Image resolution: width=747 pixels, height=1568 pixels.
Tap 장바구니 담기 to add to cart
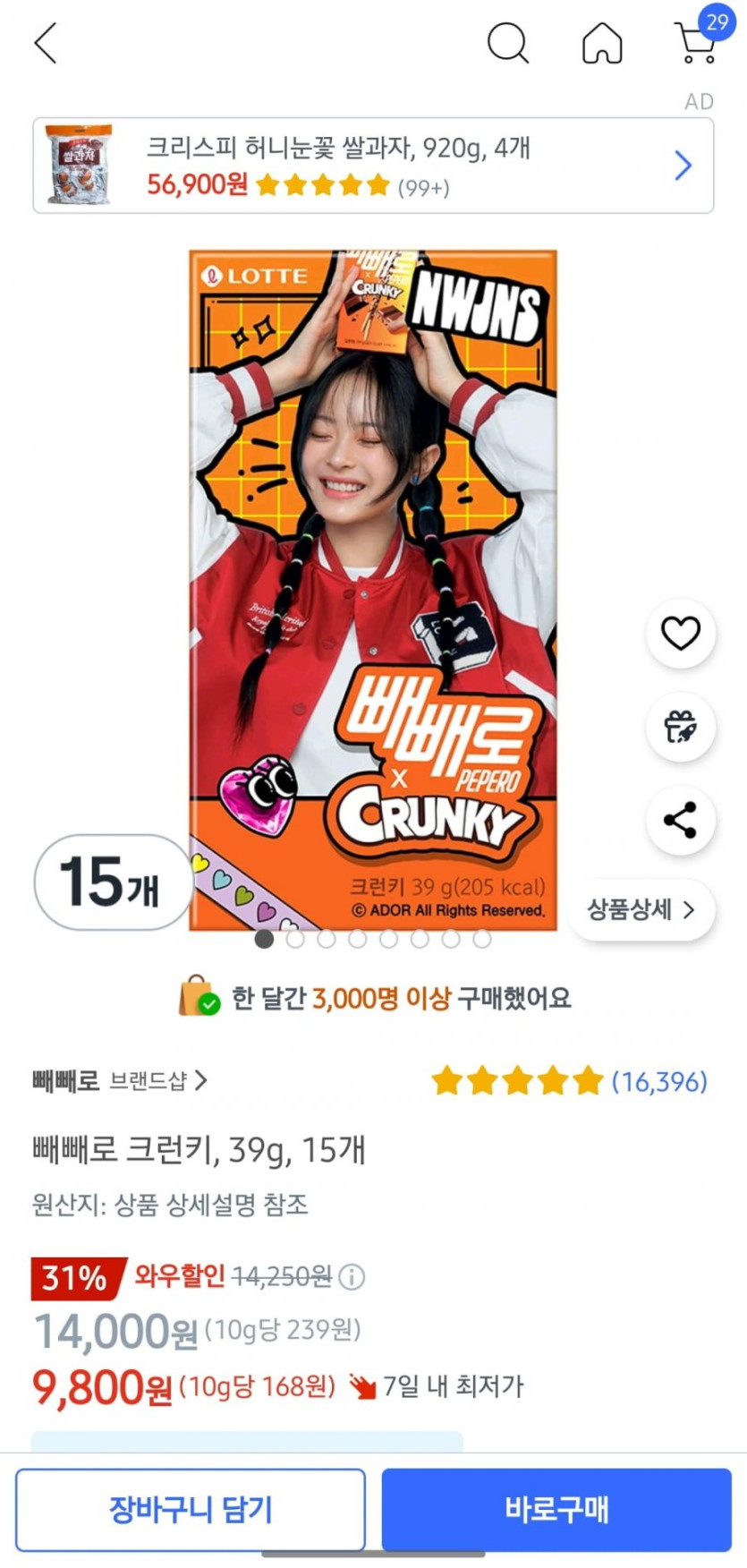coord(191,1510)
